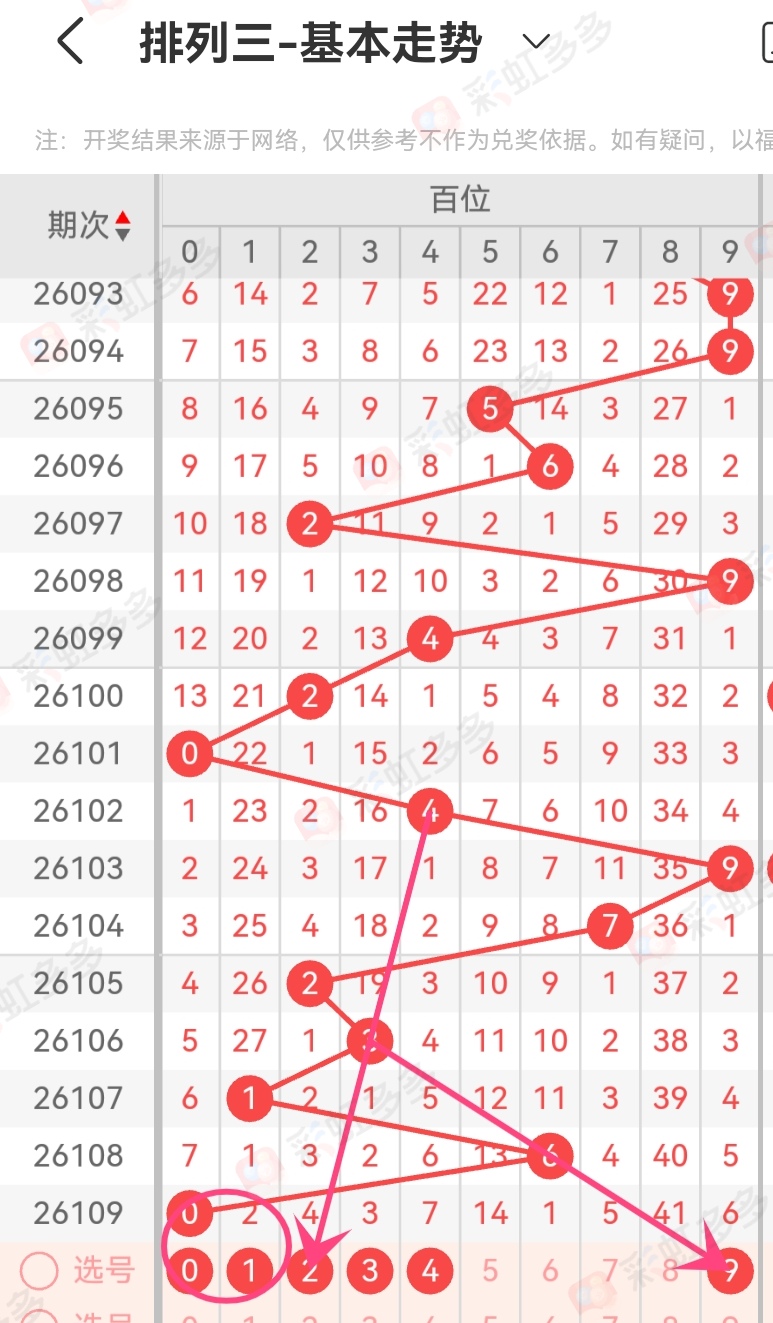Select number 5 in the first 选号 row
Viewport: 773px width, 1323px height.
click(490, 1272)
